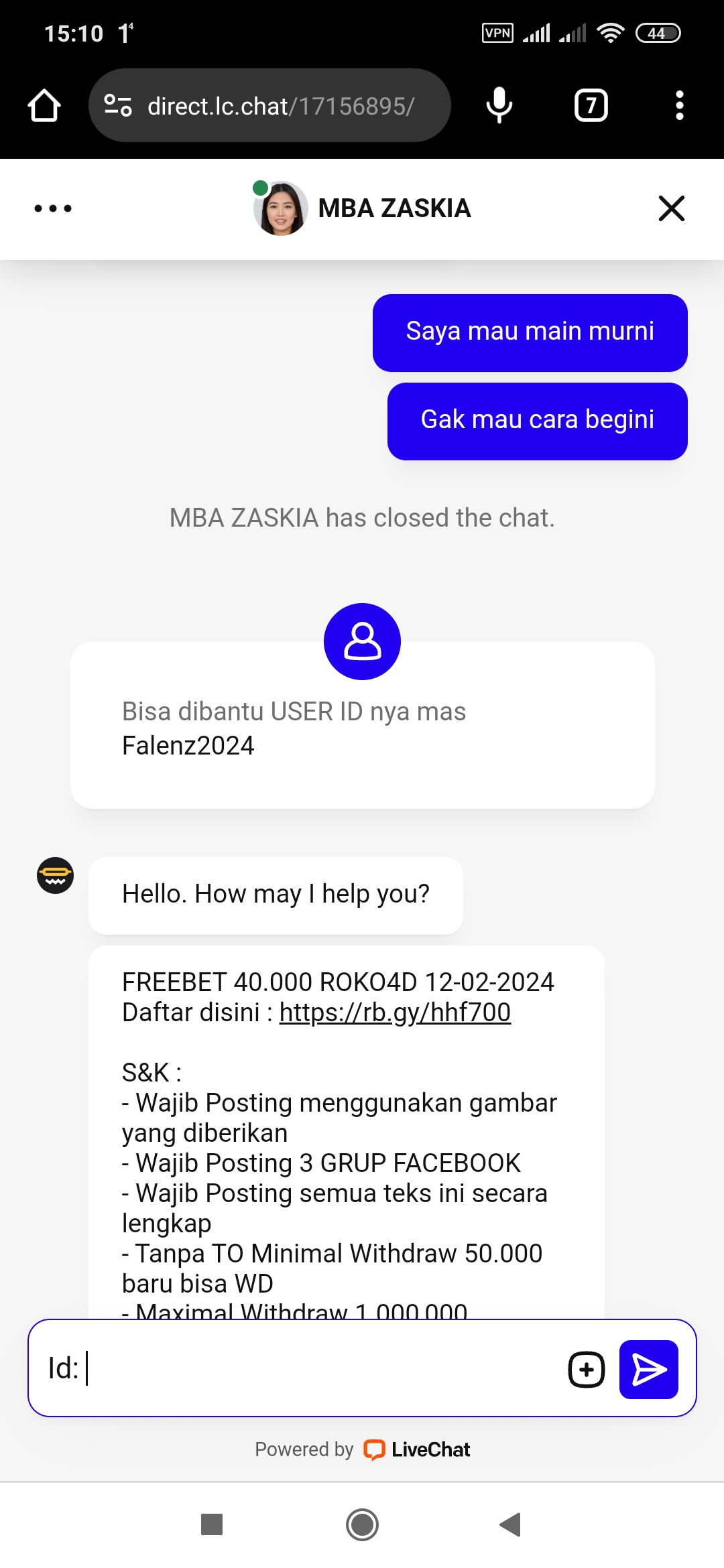Open the rb.gy/hhf700 registration link
724x1568 pixels.
[x=395, y=1012]
